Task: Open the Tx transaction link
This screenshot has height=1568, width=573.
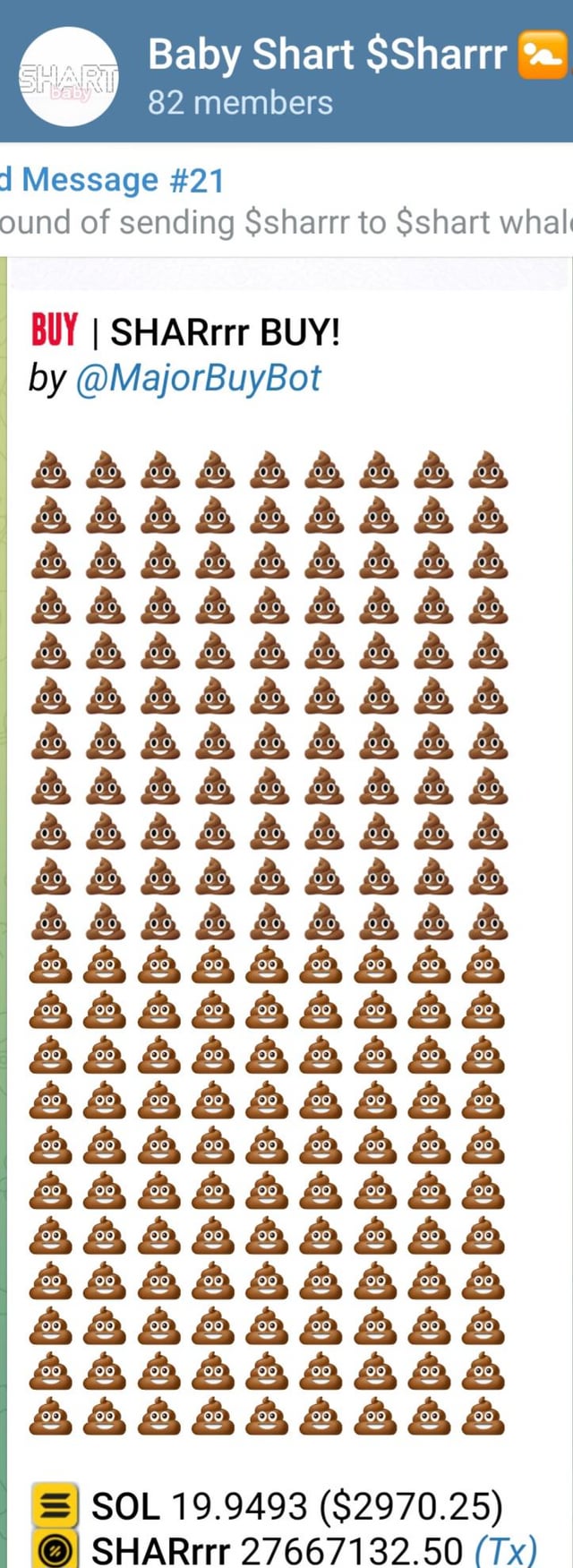Action: (506, 1549)
